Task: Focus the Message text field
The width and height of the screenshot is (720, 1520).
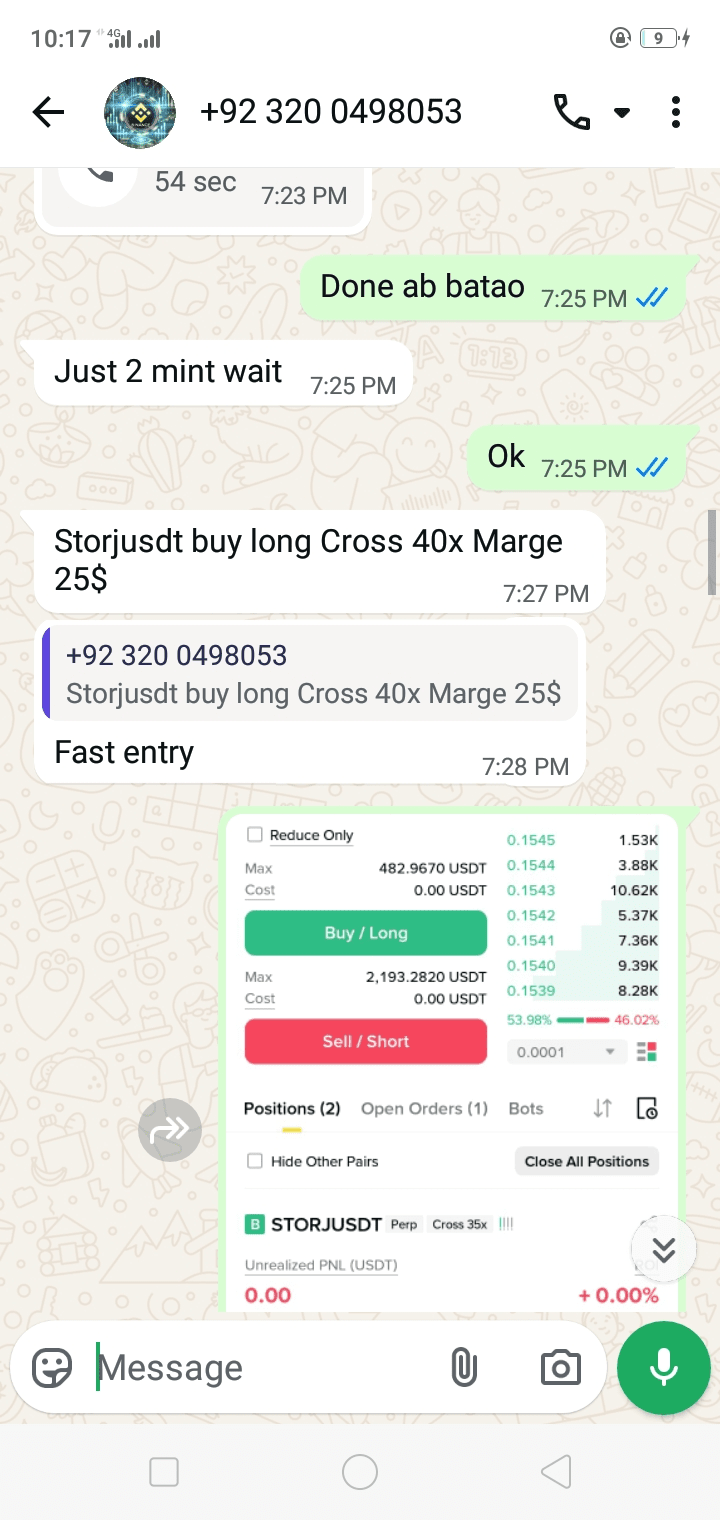Action: [x=260, y=1367]
